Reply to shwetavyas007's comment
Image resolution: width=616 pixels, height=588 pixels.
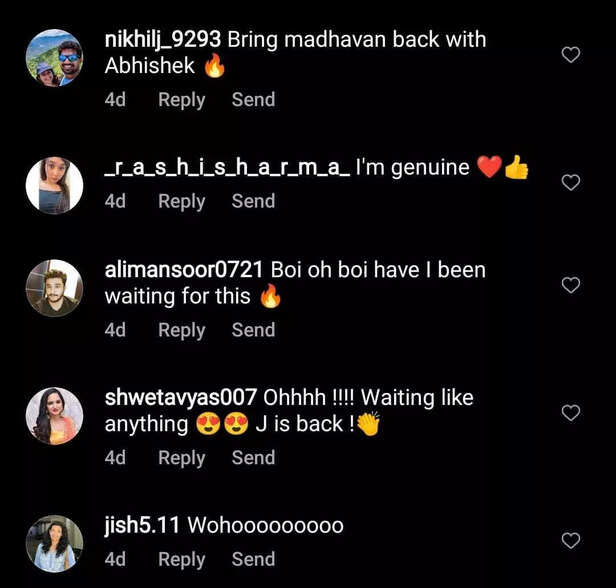pyautogui.click(x=181, y=458)
